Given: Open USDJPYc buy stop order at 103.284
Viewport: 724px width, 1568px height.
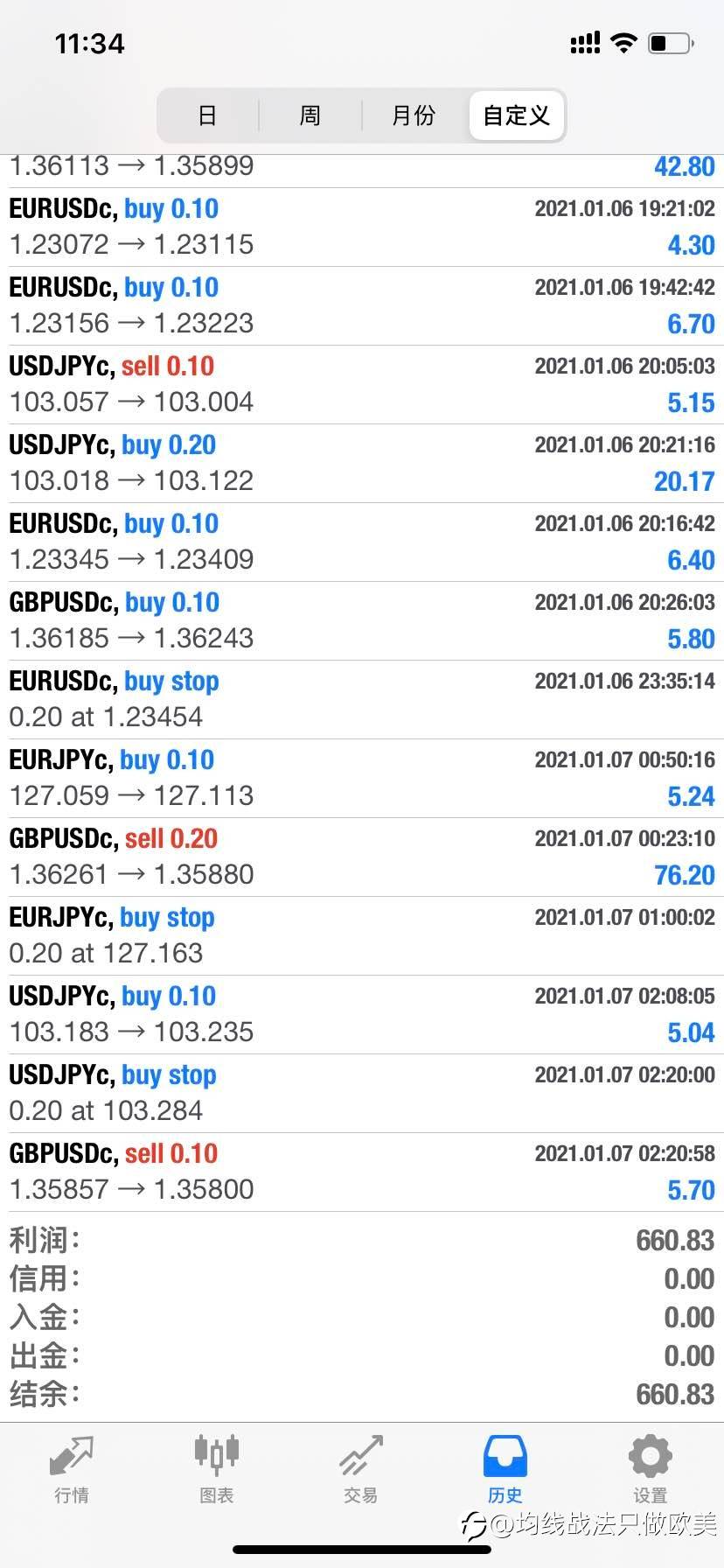Looking at the screenshot, I should coord(362,1094).
